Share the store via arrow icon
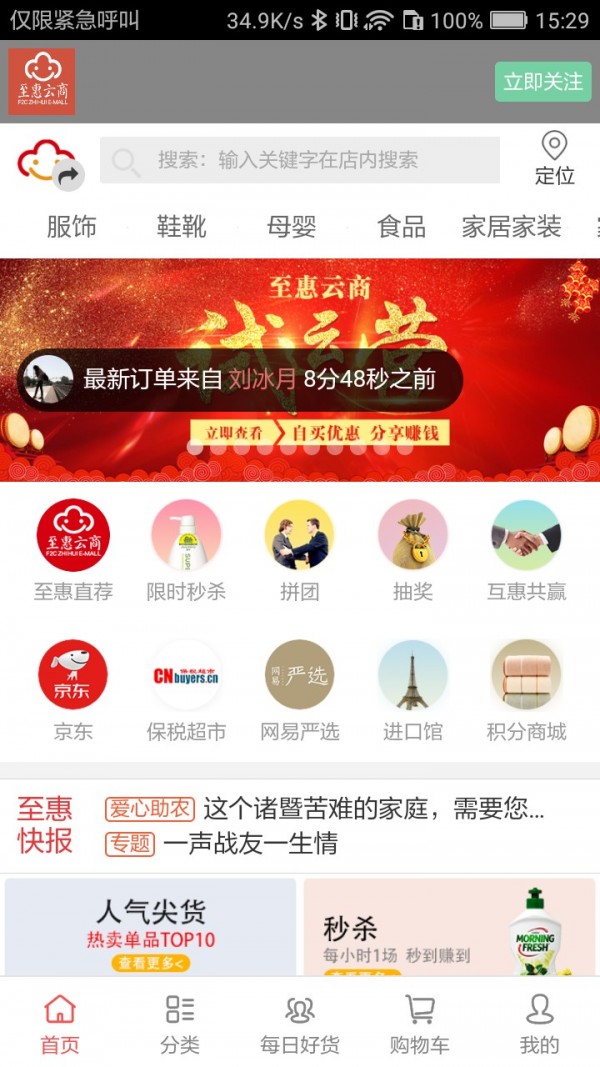This screenshot has width=600, height=1067. pyautogui.click(x=68, y=176)
